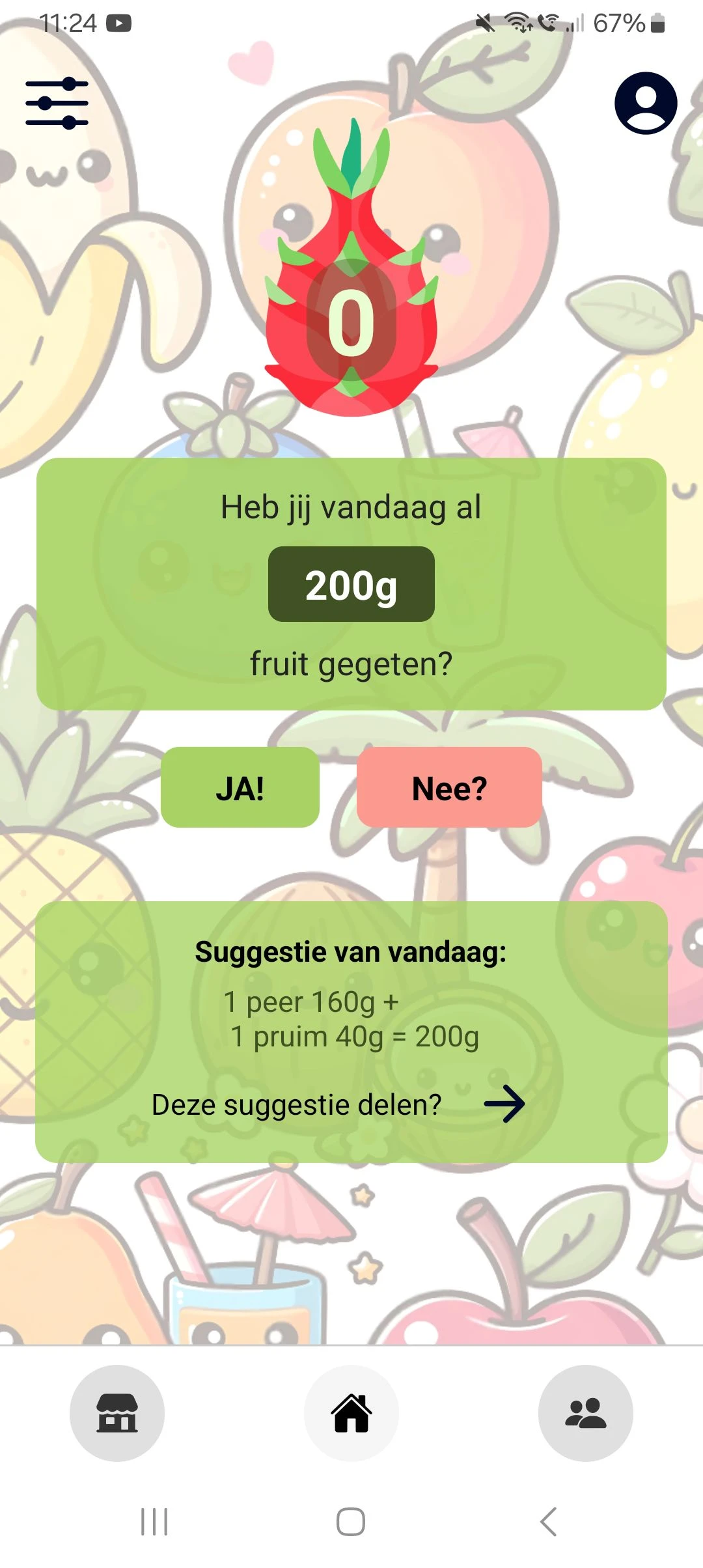
Task: Share today's suggestion via 'Deze suggestie delen?'
Action: click(x=296, y=1103)
